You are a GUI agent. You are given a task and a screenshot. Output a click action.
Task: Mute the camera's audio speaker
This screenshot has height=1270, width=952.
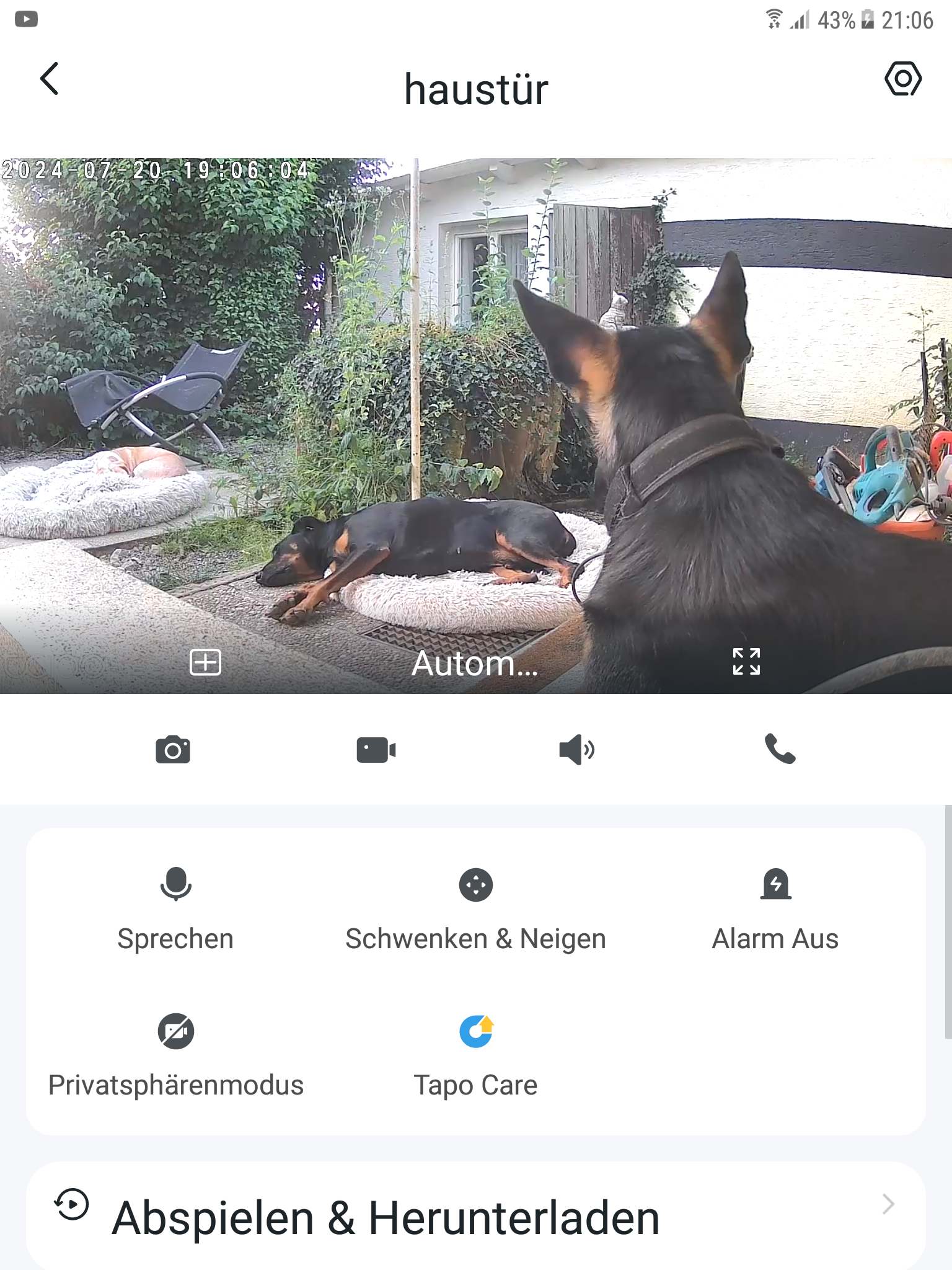[x=576, y=750]
